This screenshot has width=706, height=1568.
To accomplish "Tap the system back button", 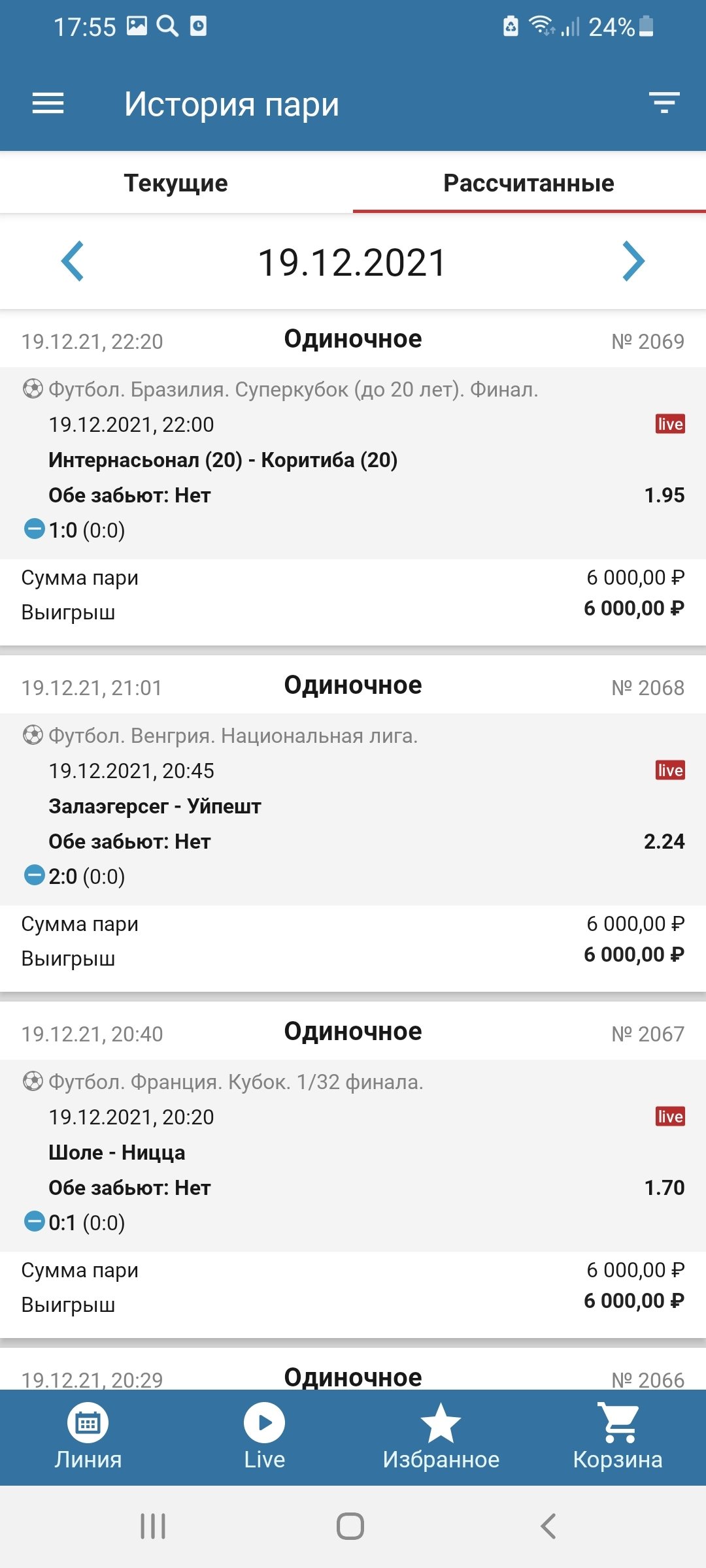I will (x=548, y=1526).
